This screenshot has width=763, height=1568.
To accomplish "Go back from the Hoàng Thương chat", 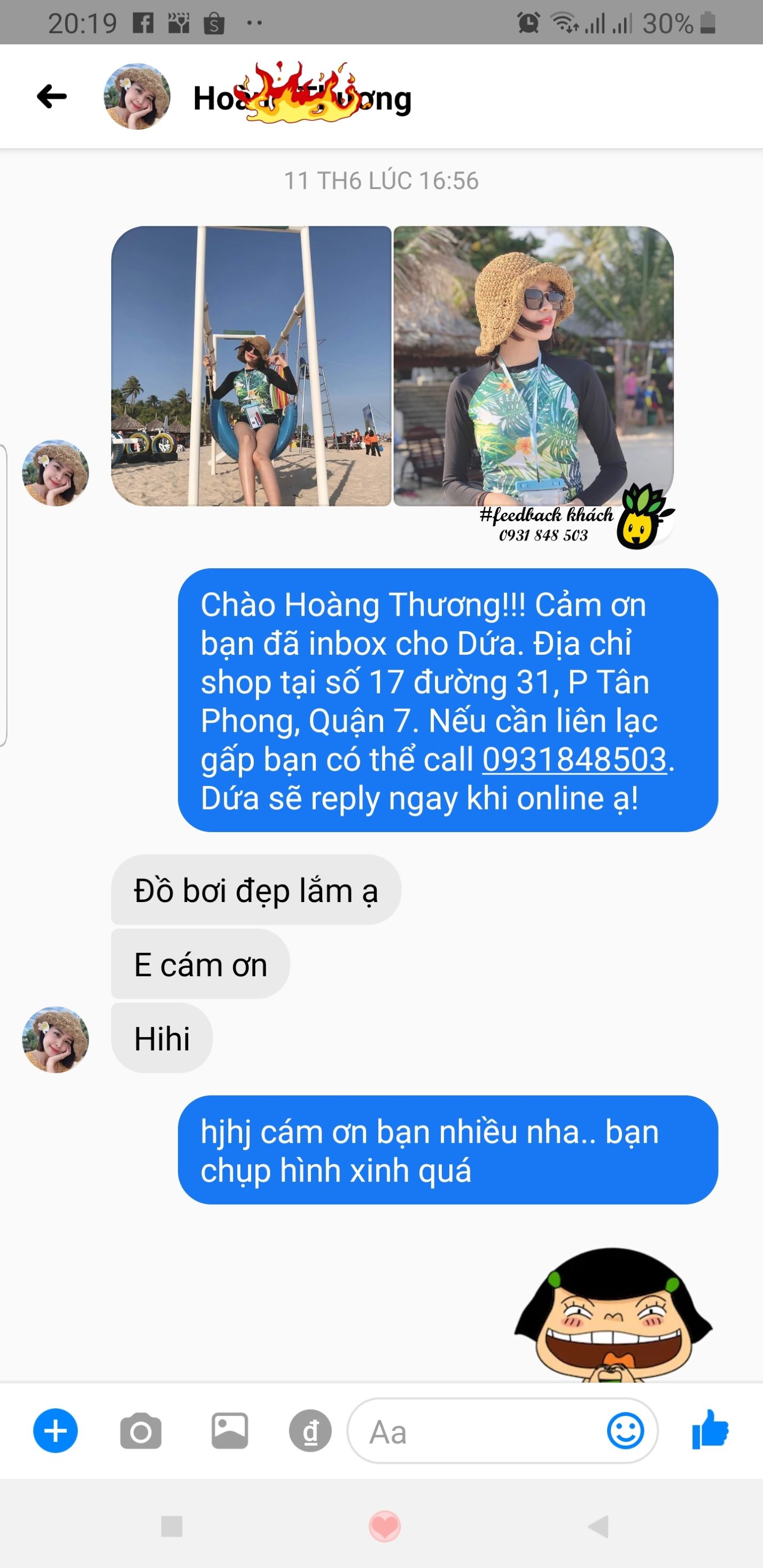I will point(52,96).
